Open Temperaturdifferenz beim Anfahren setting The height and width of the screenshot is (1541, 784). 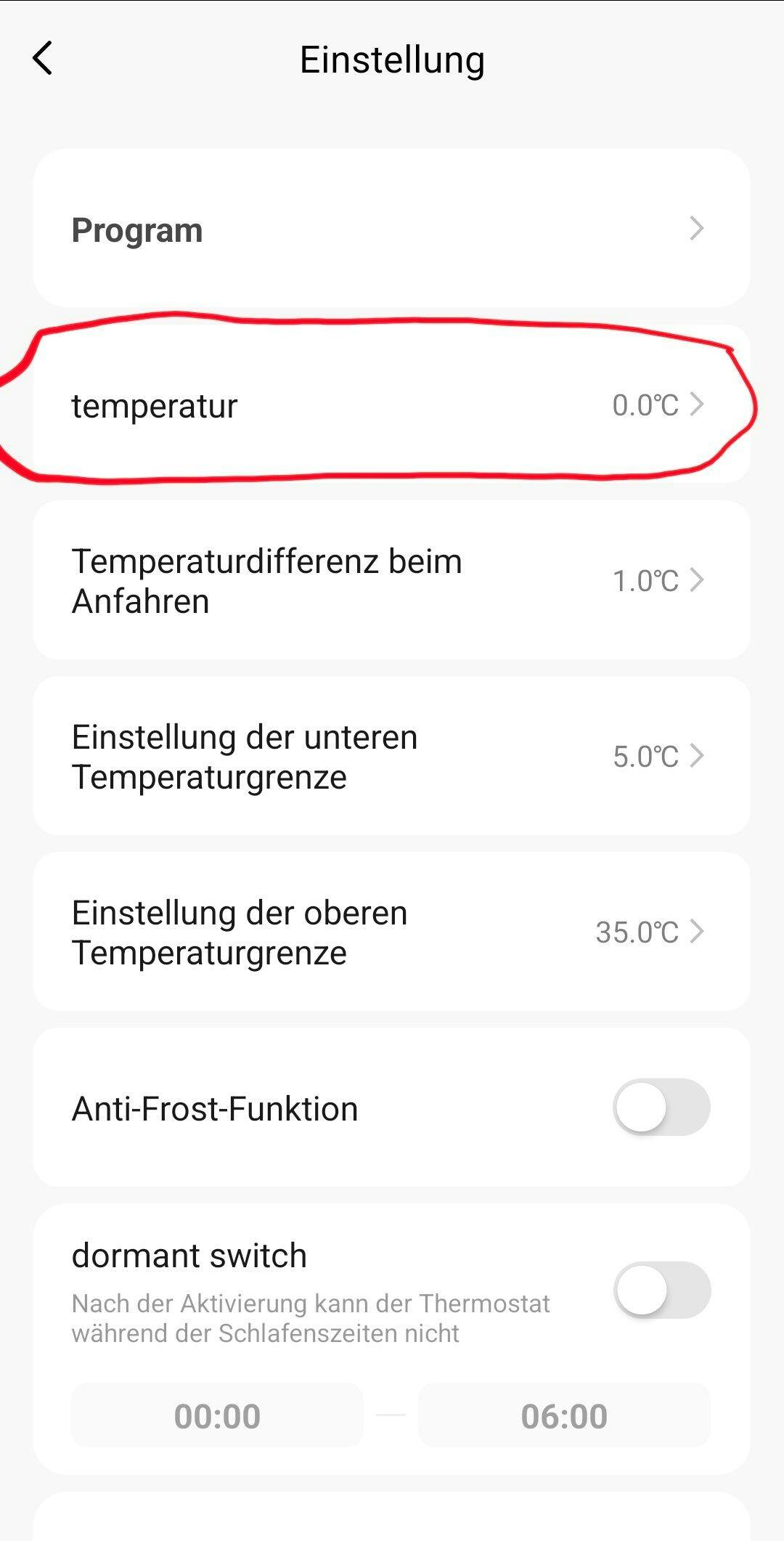coord(391,580)
